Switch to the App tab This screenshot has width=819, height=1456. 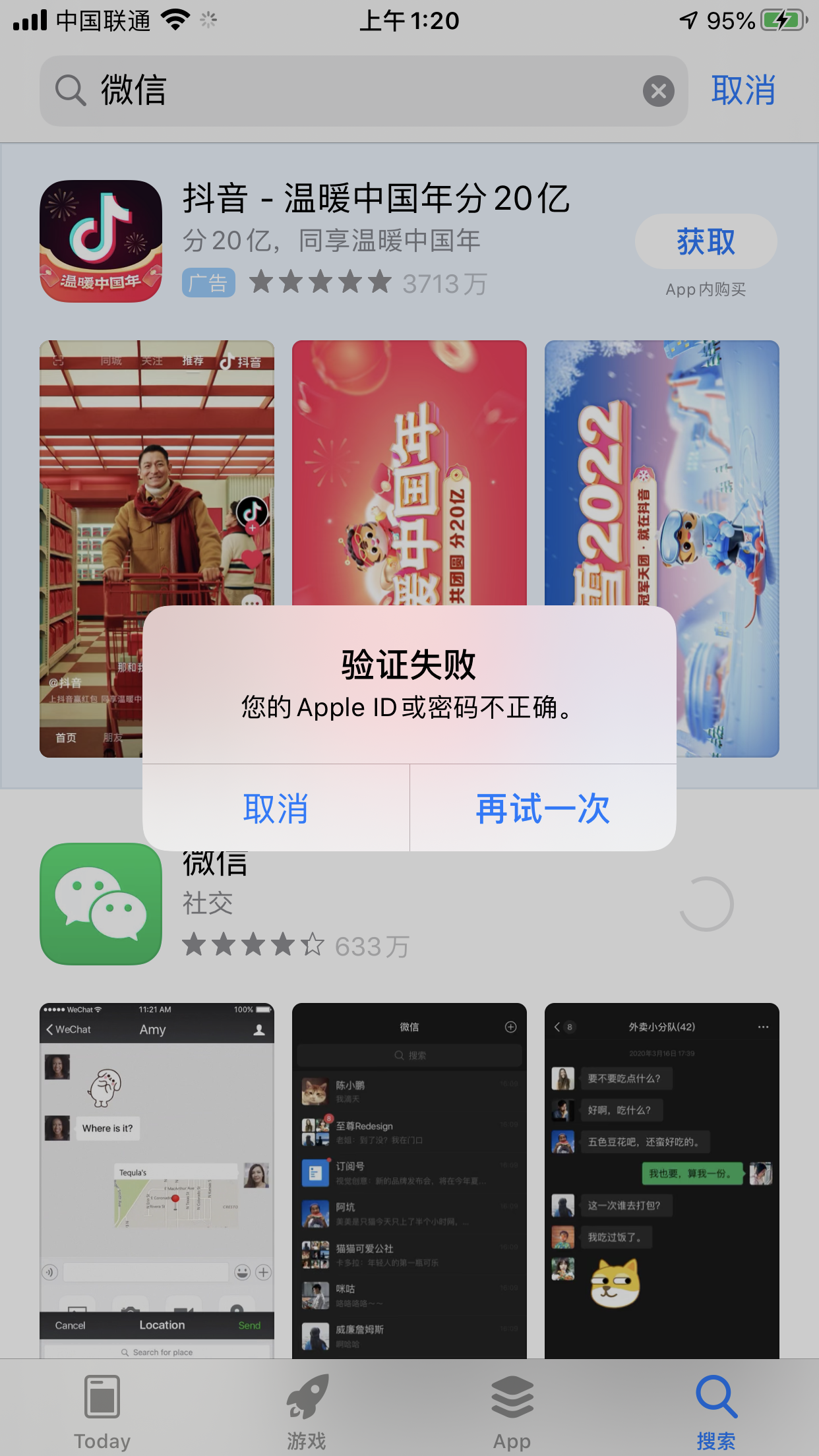(512, 1408)
